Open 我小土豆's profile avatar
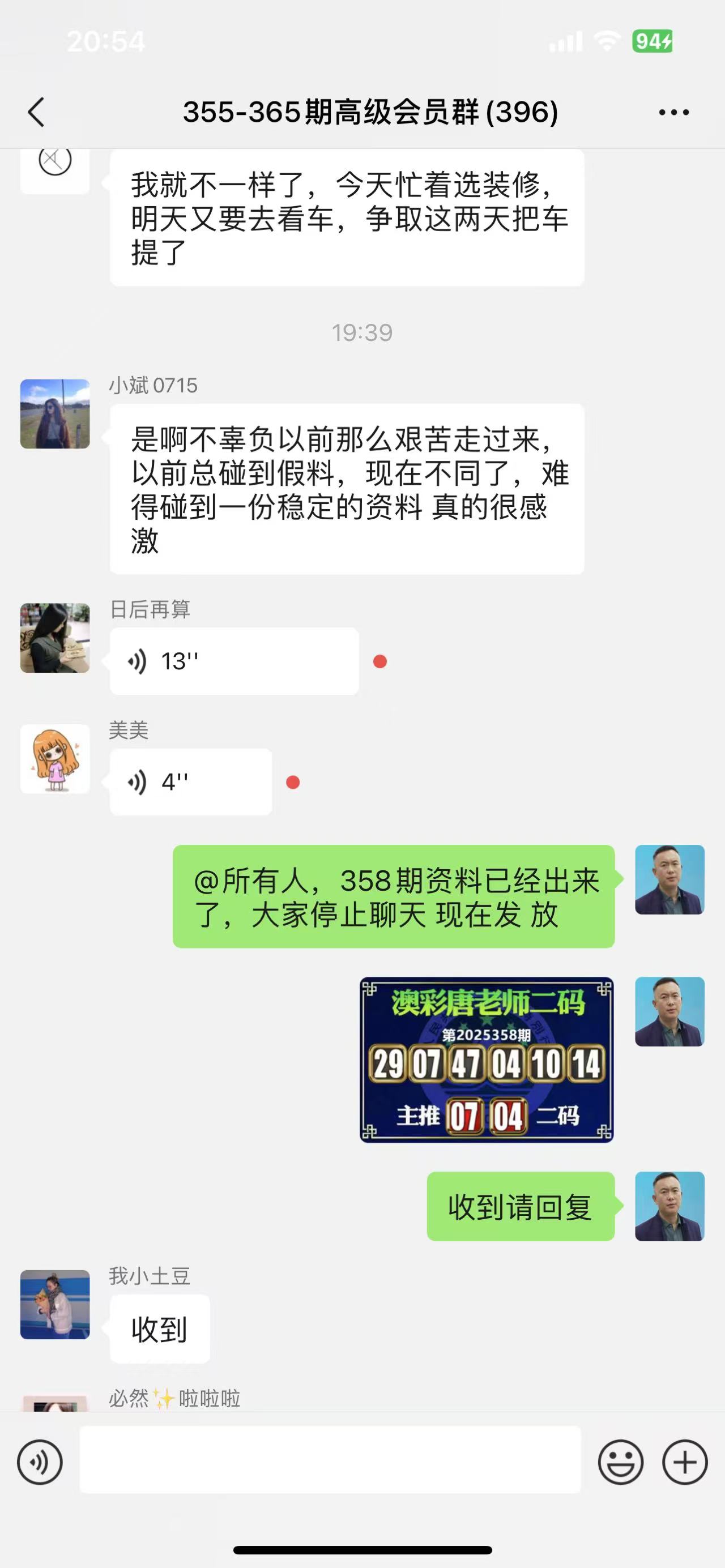This screenshot has height=1568, width=725. point(55,1305)
